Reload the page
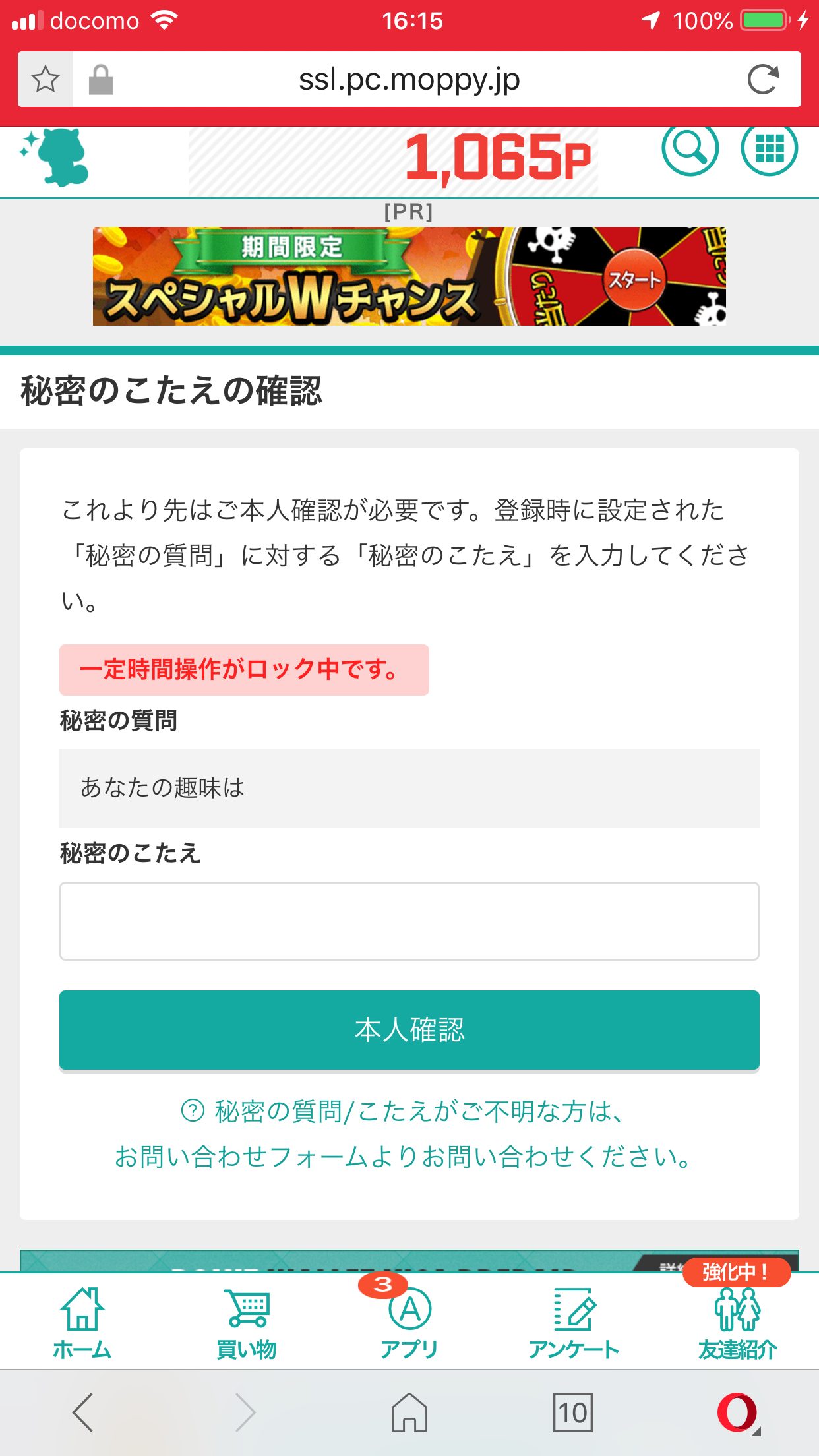 (x=763, y=80)
